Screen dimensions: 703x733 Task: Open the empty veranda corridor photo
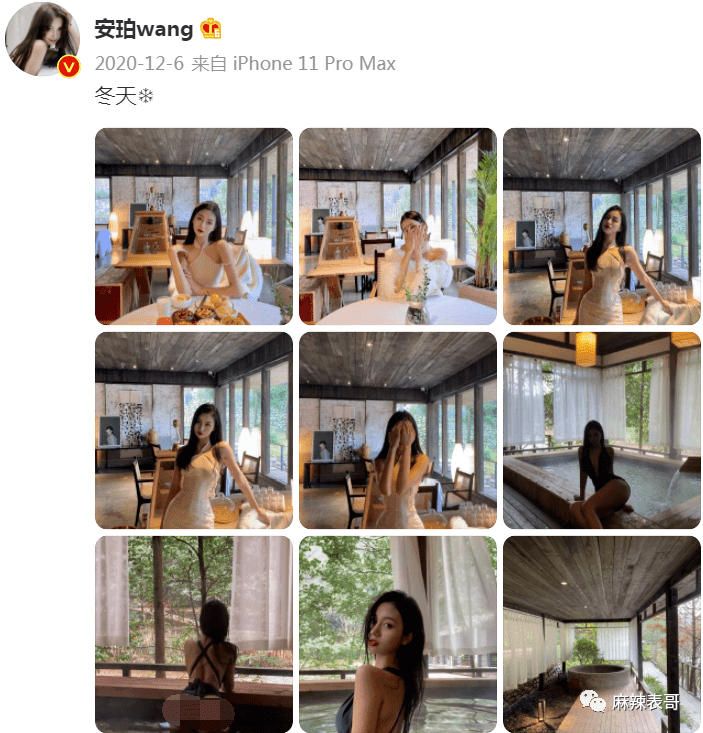point(601,634)
